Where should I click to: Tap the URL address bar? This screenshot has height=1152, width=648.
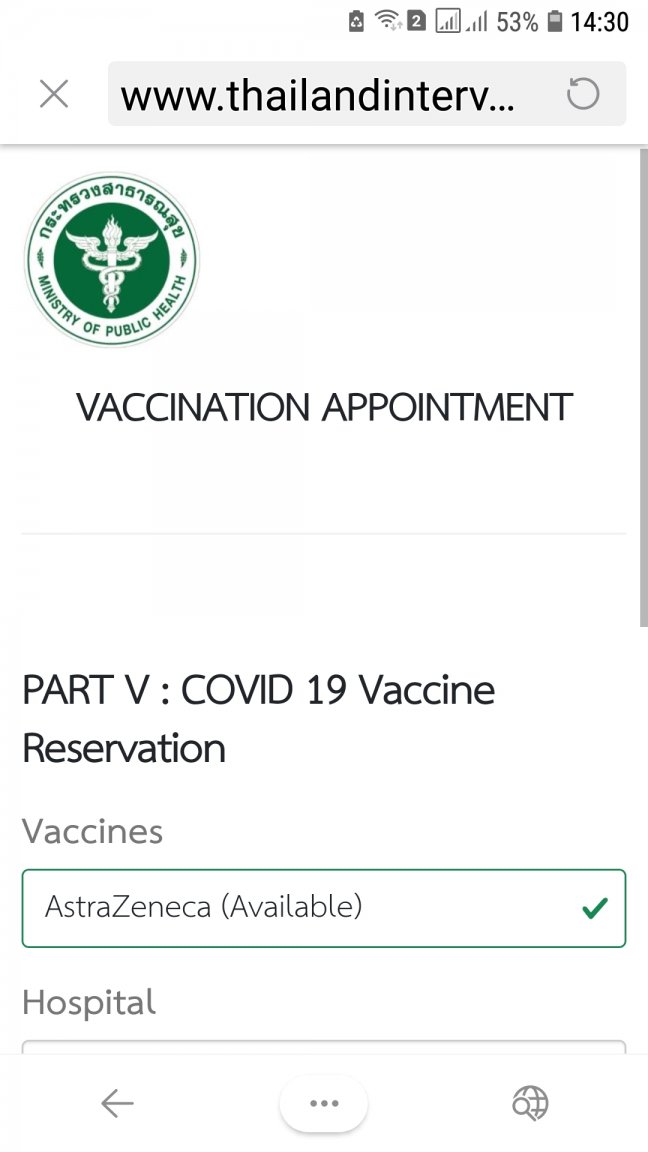(x=320, y=95)
